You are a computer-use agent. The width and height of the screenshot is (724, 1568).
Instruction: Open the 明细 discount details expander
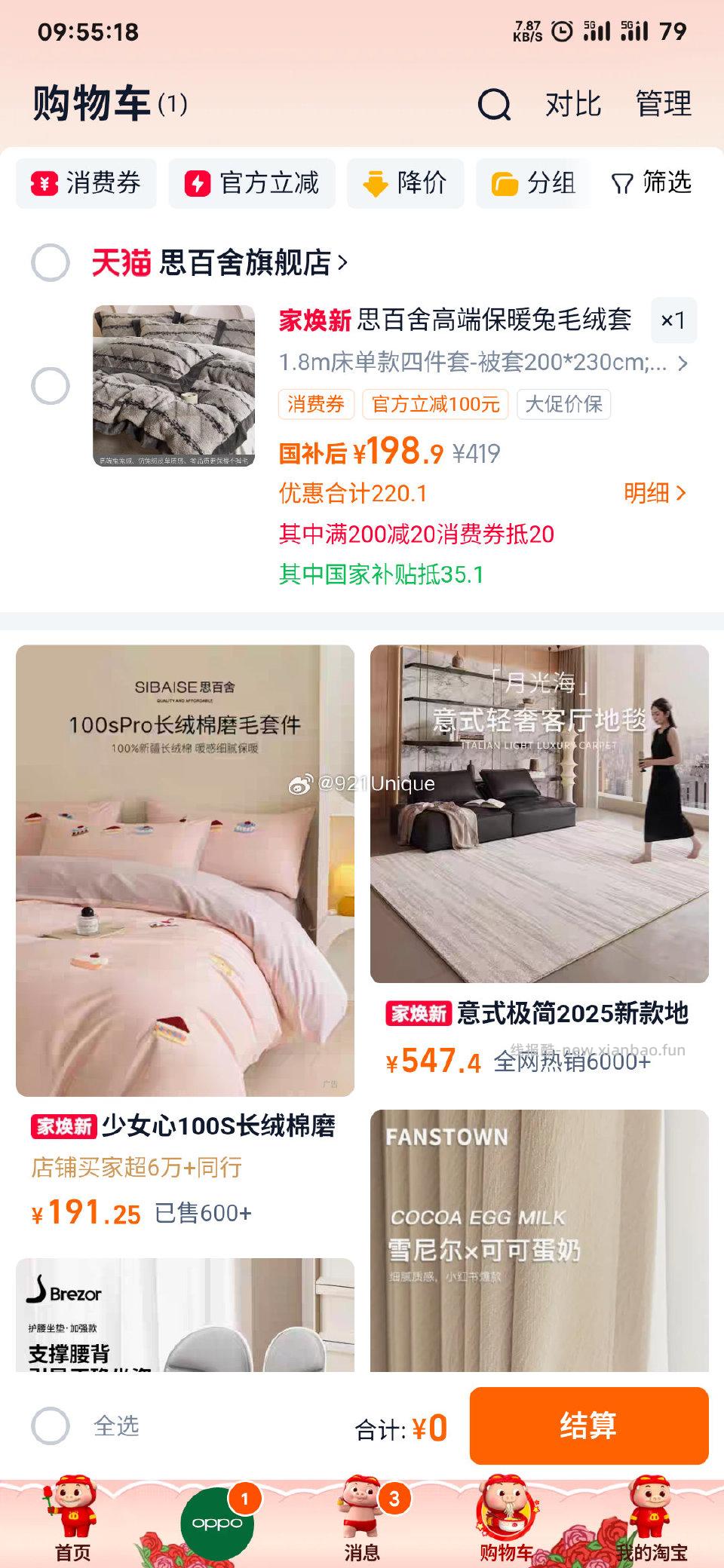tap(653, 492)
